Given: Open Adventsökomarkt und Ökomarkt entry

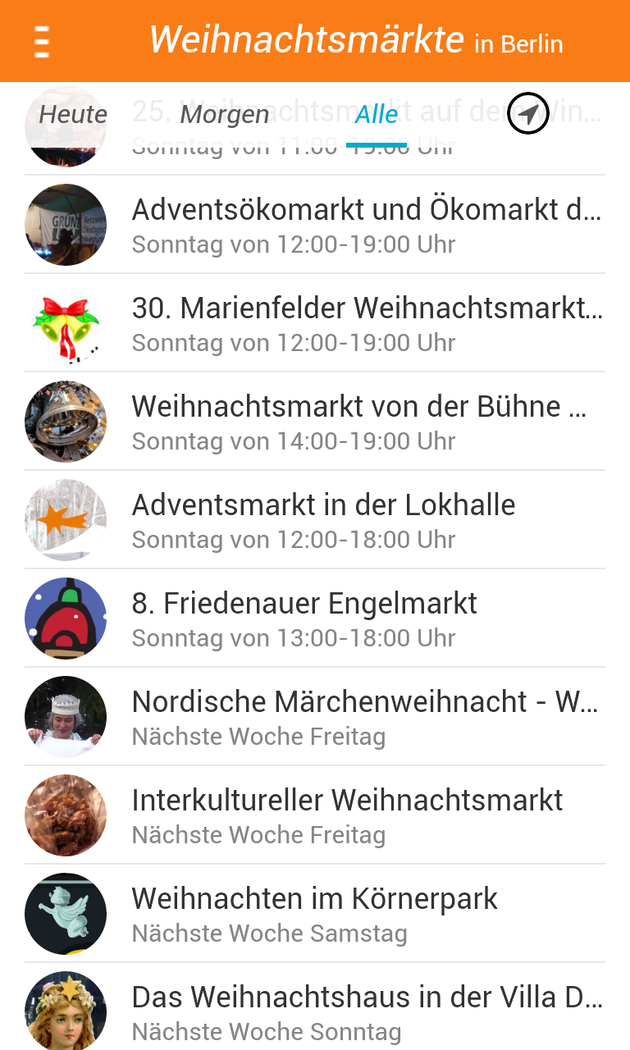Looking at the screenshot, I should [366, 225].
